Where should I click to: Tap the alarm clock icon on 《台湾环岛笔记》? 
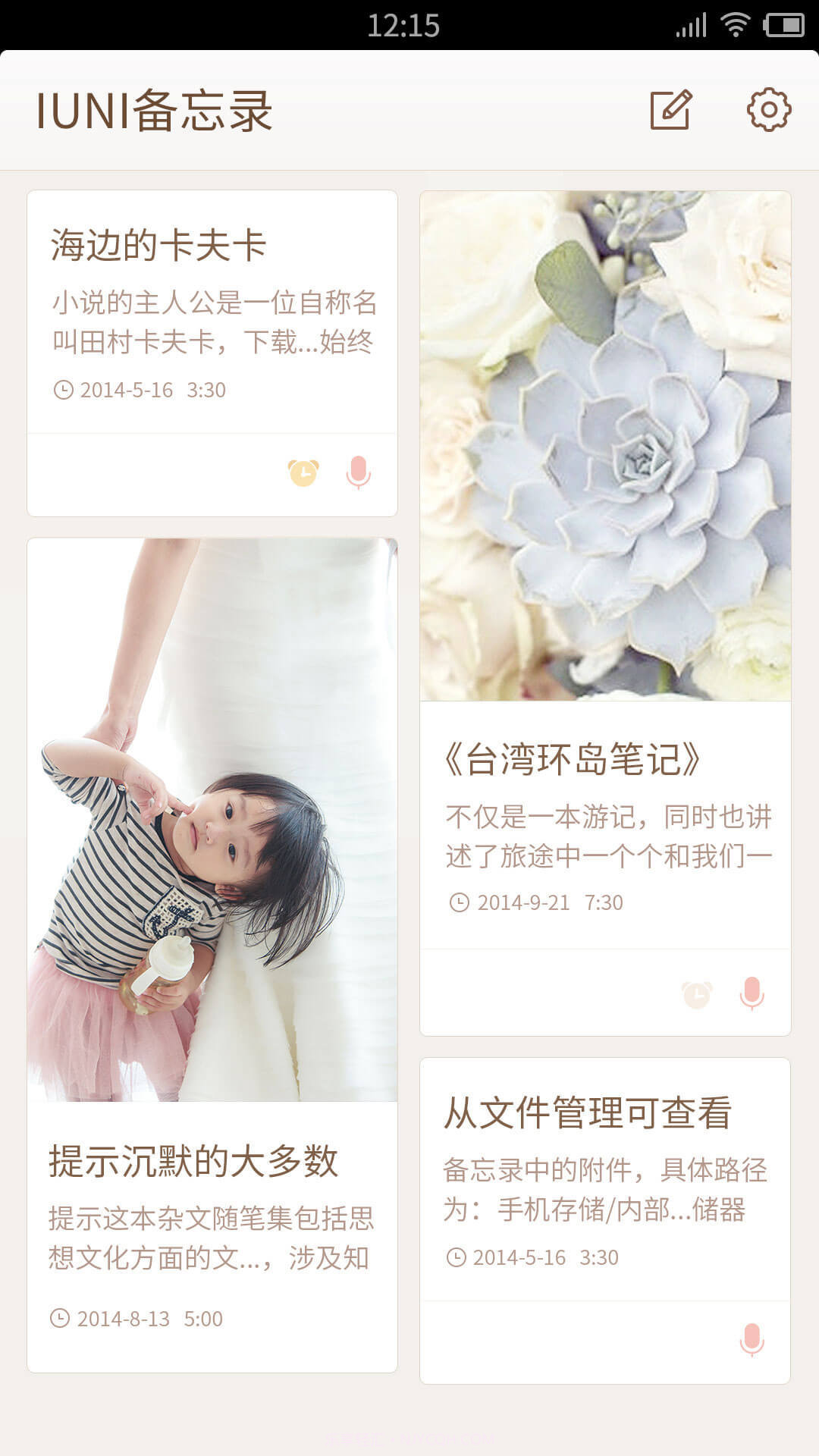(x=697, y=994)
